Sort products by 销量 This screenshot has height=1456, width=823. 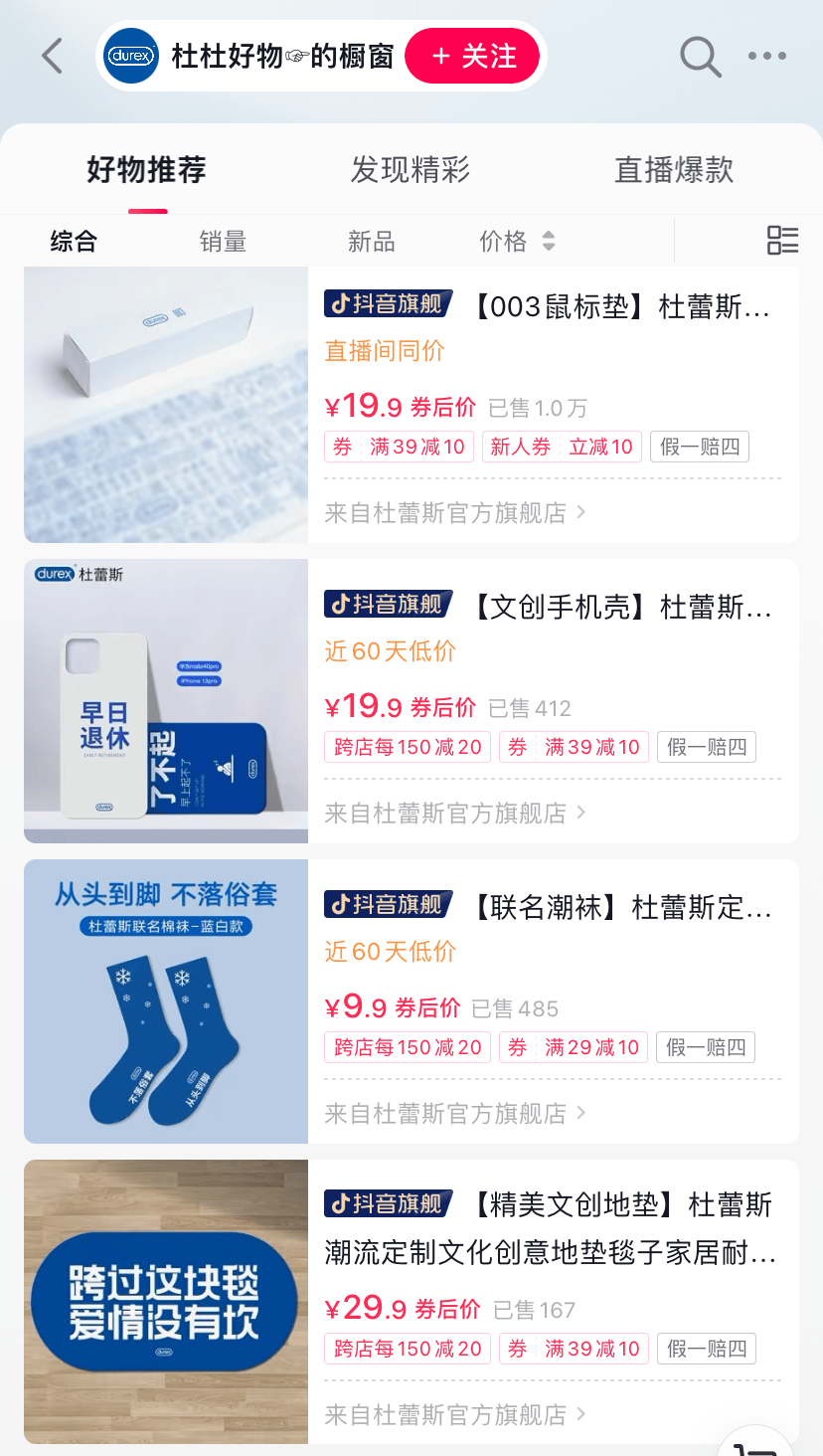pyautogui.click(x=223, y=241)
